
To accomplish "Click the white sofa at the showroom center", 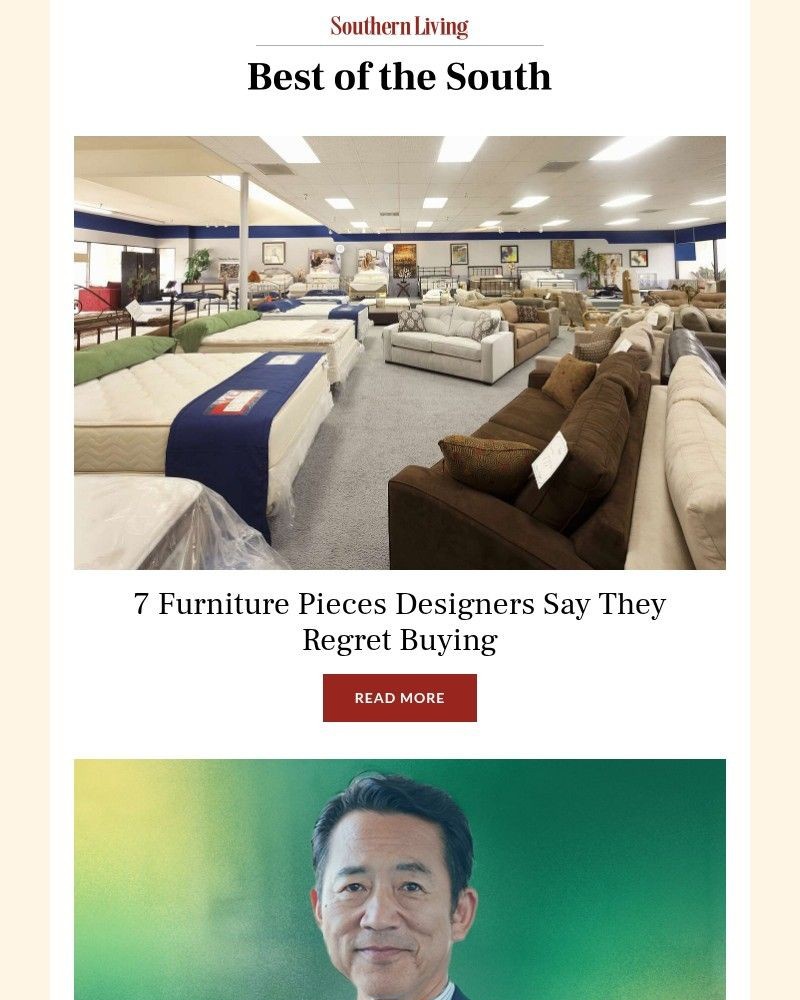I will tap(445, 340).
